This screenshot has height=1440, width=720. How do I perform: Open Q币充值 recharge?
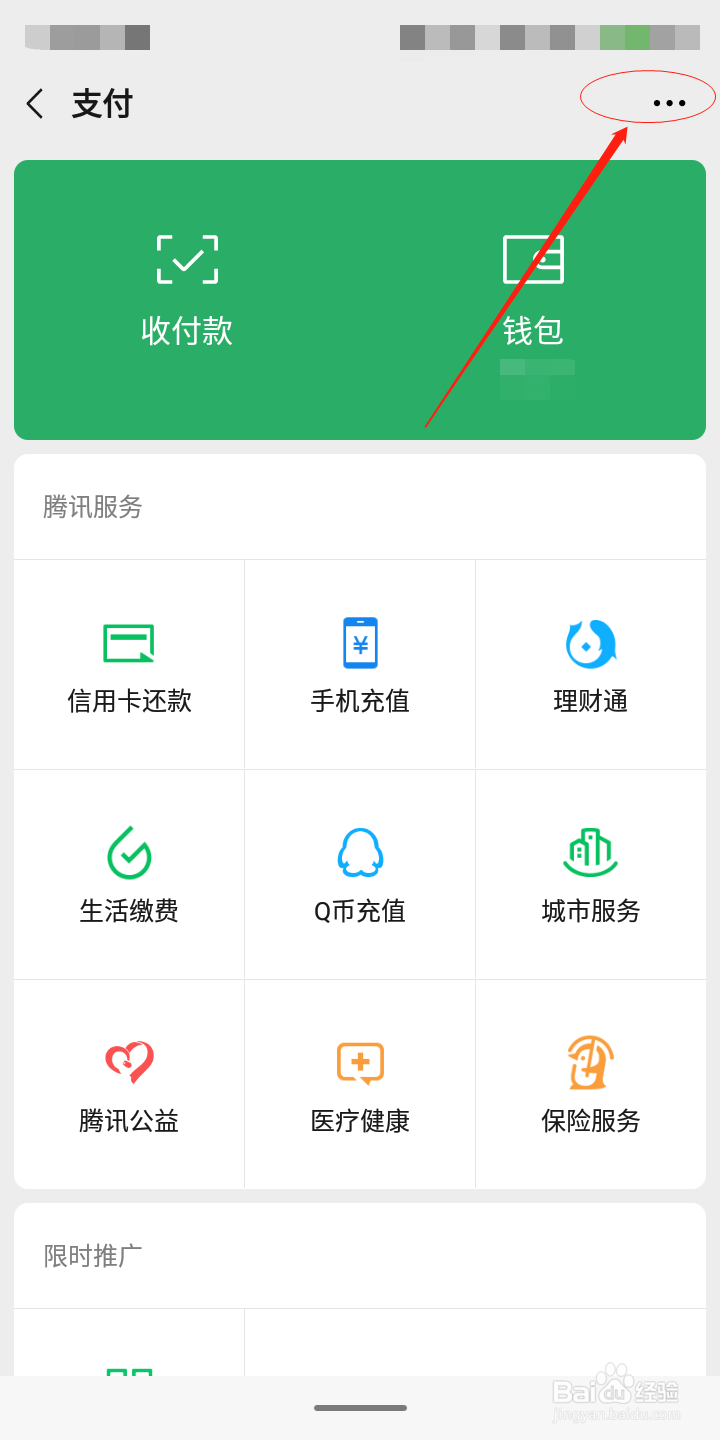click(x=360, y=875)
